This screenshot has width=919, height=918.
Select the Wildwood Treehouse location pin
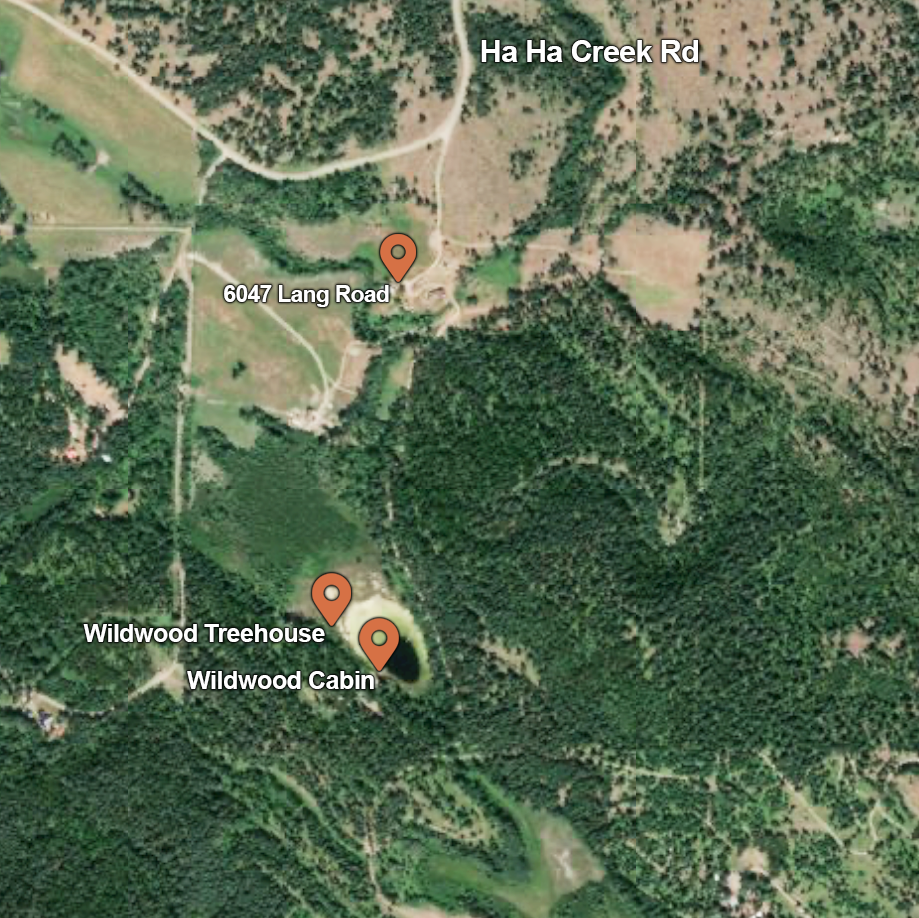point(331,595)
